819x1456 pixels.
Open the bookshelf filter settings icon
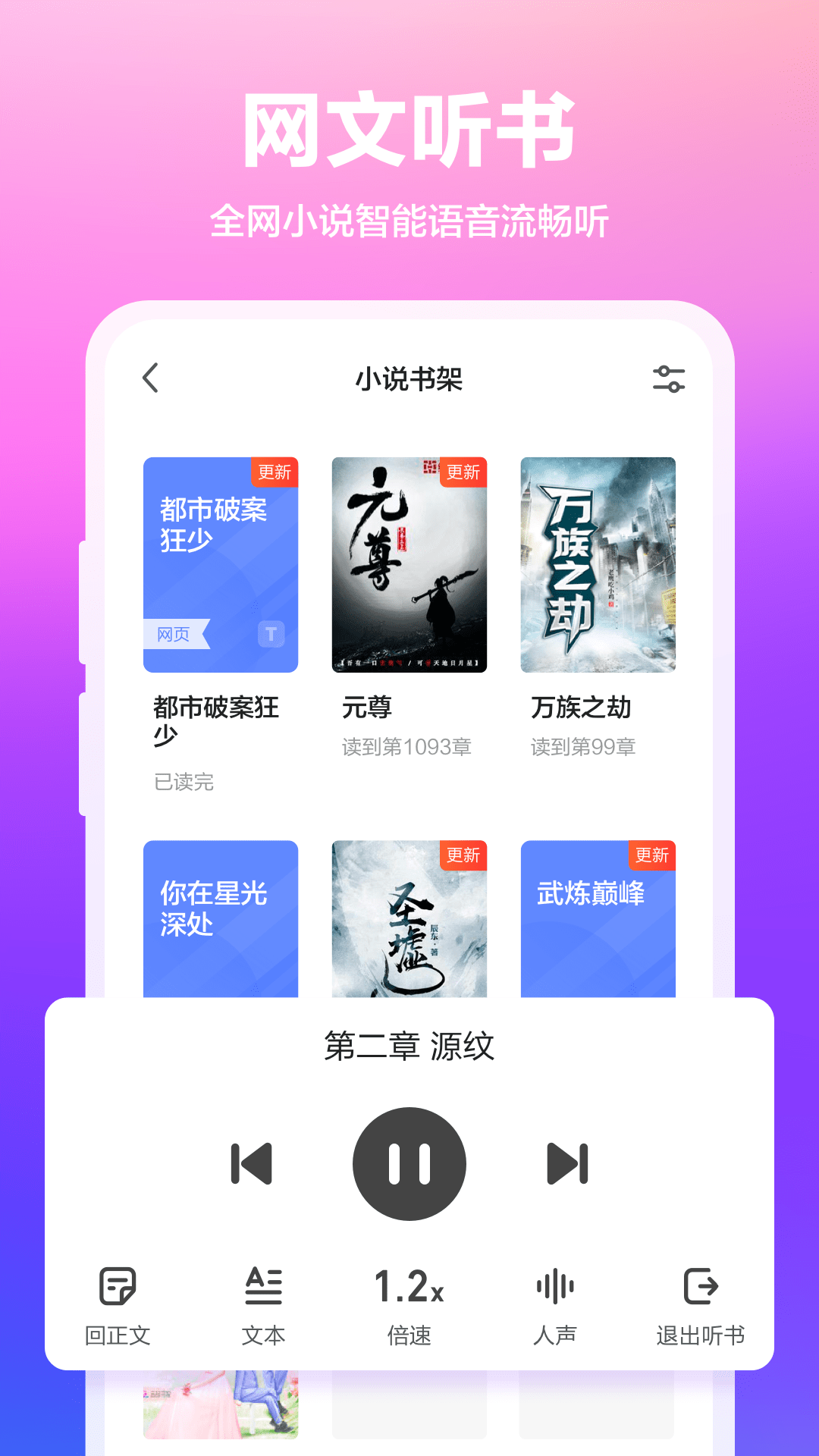click(668, 378)
